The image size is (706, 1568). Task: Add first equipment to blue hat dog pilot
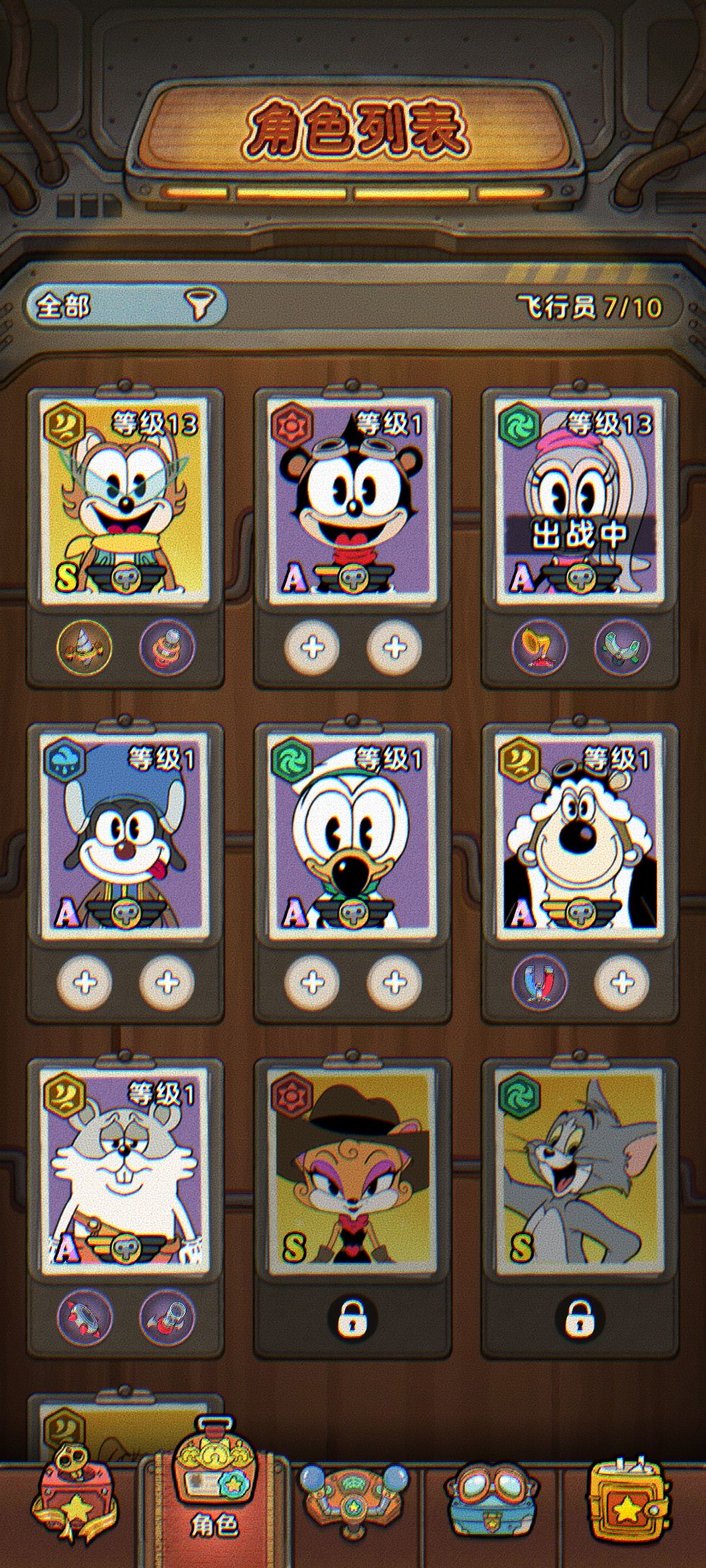pos(84,982)
